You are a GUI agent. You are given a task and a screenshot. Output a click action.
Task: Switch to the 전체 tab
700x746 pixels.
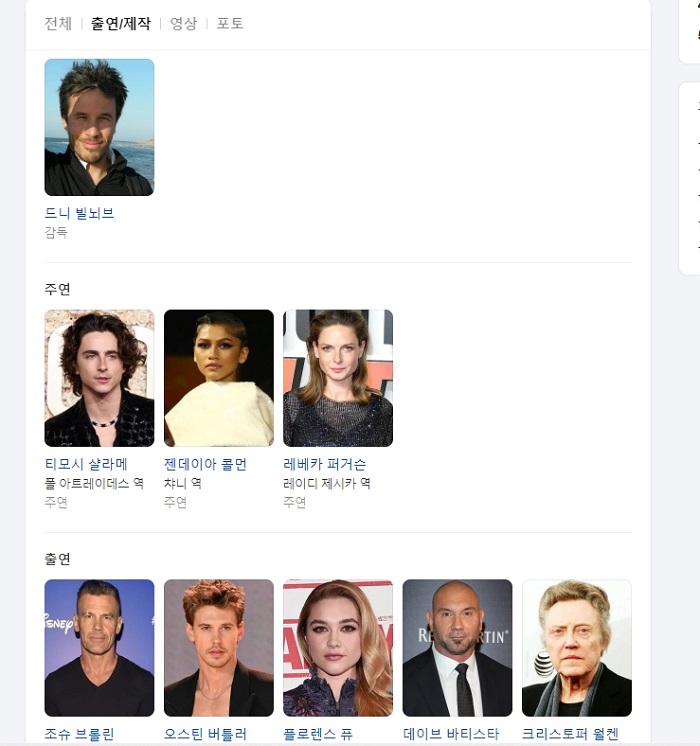click(58, 23)
